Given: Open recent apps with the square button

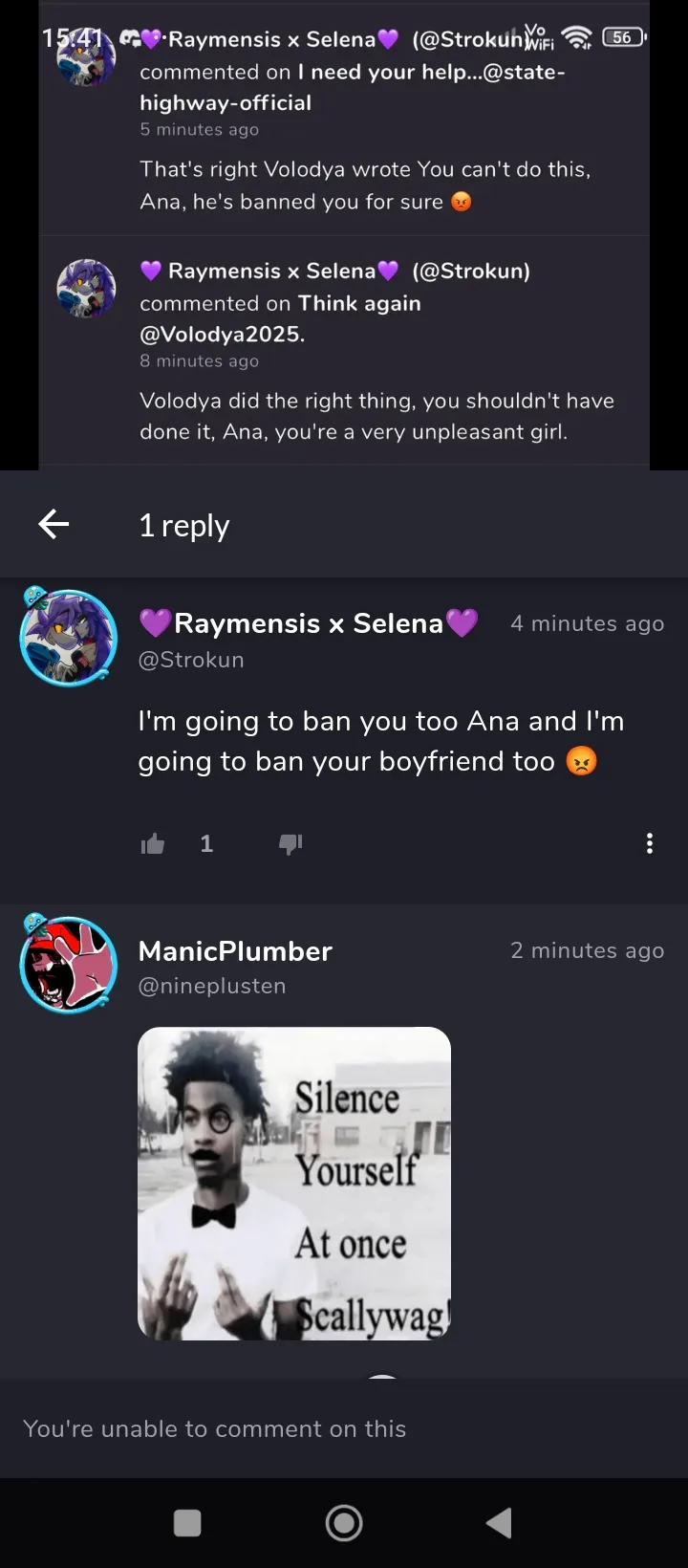Looking at the screenshot, I should pos(187,1523).
